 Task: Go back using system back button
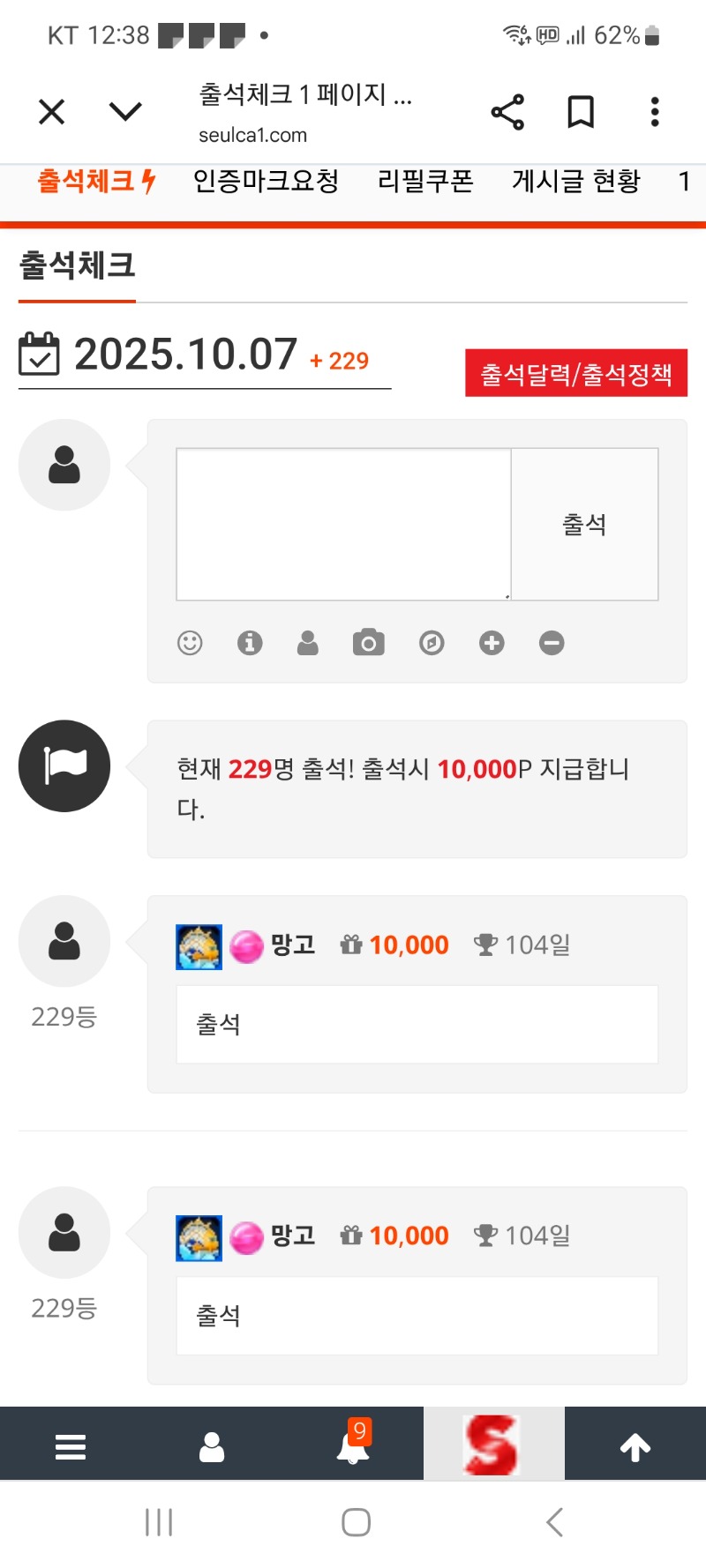(554, 1522)
